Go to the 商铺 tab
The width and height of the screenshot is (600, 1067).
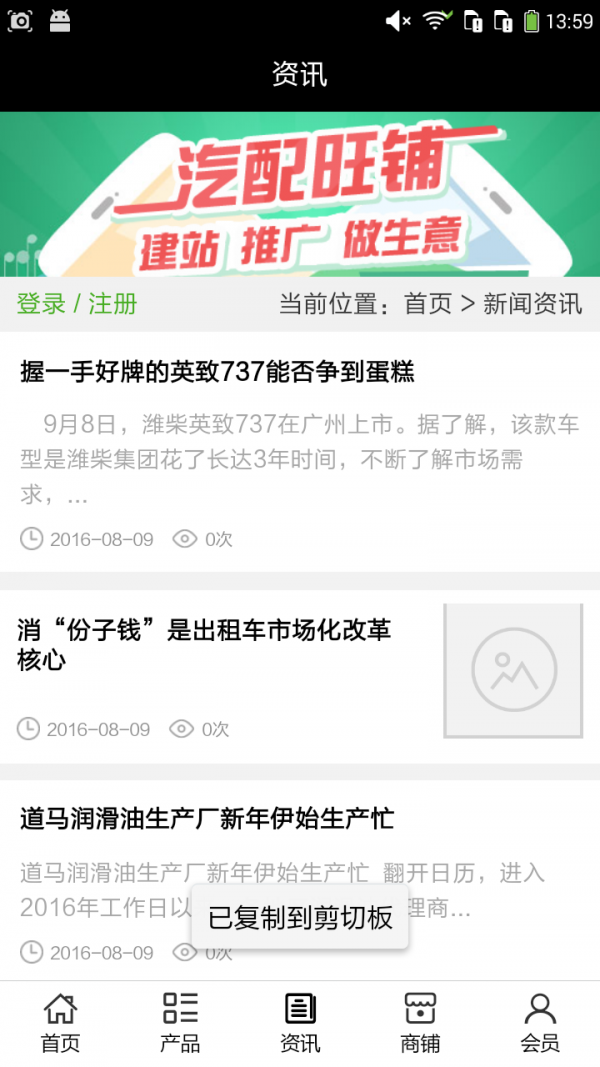(420, 1022)
